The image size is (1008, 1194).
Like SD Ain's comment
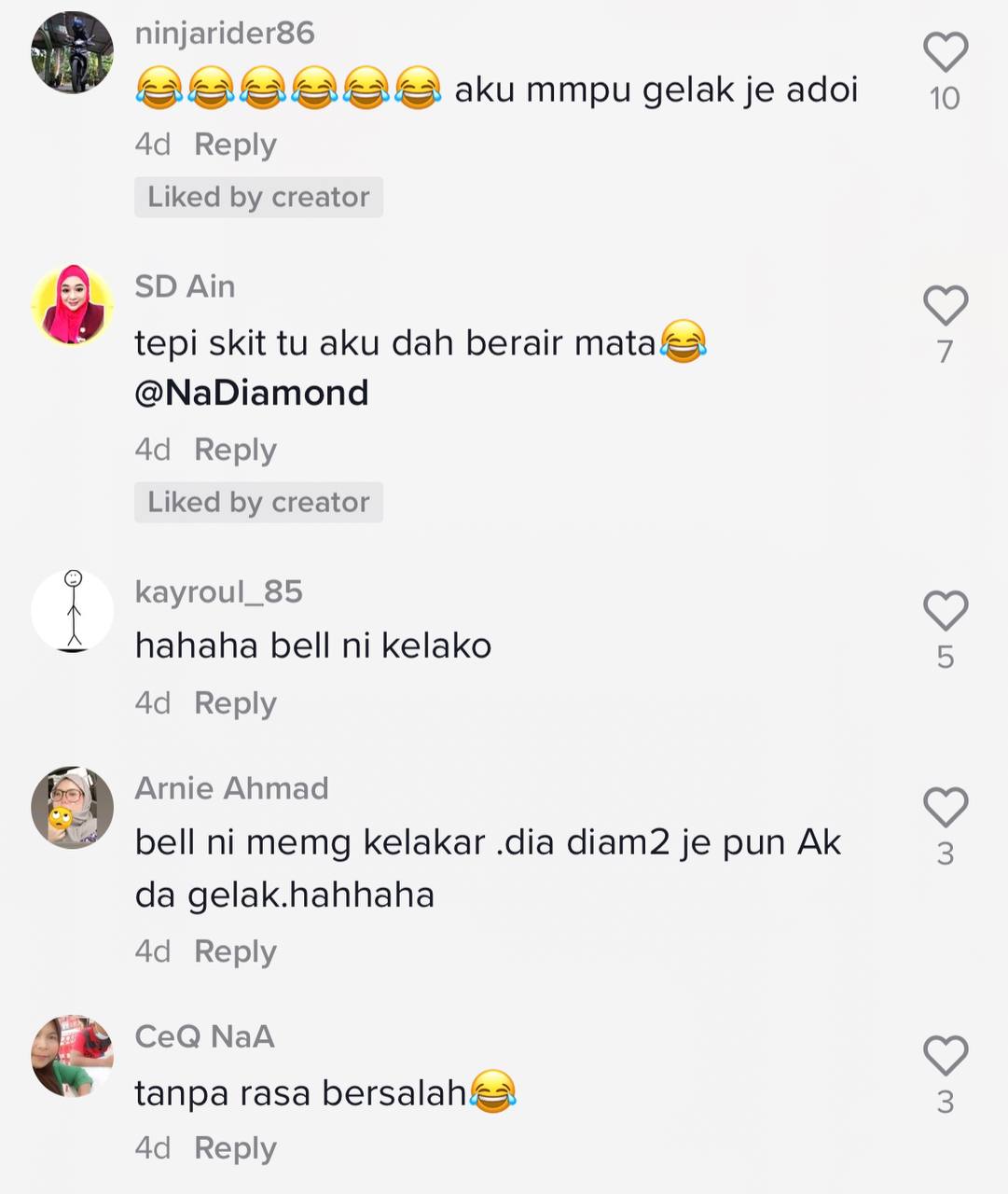point(946,306)
